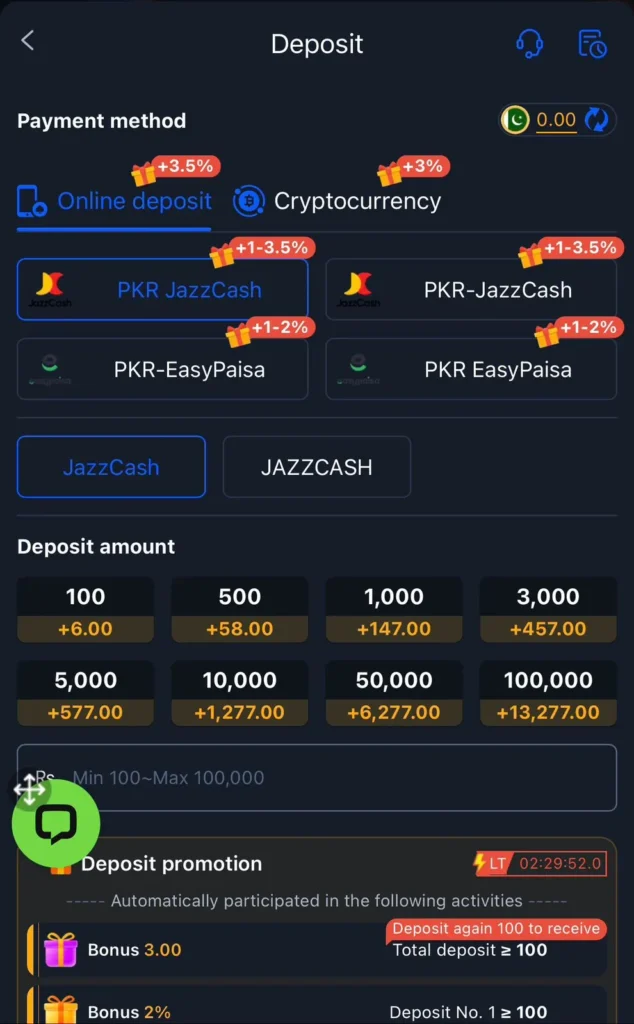Switch to the Online deposit tab
Viewport: 634px width, 1024px height.
[115, 201]
